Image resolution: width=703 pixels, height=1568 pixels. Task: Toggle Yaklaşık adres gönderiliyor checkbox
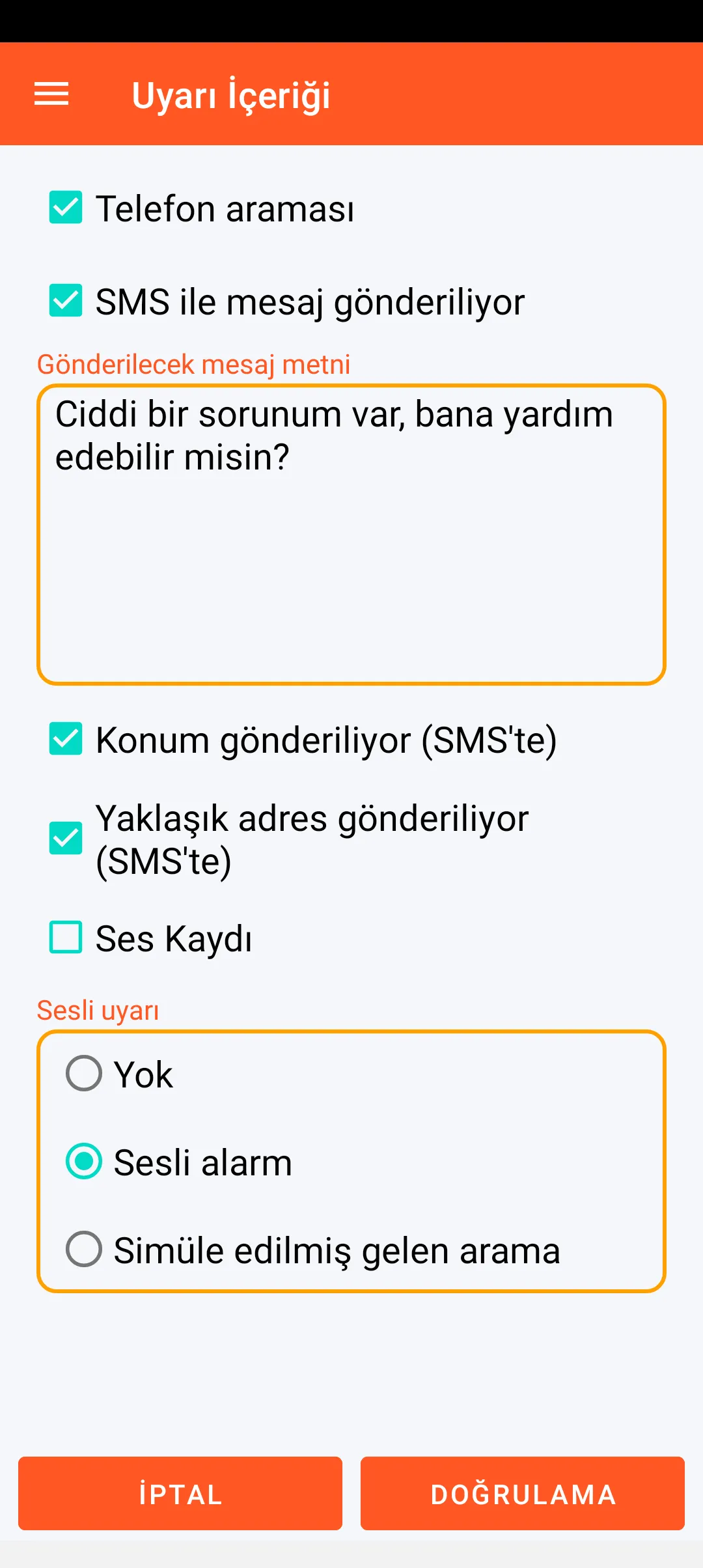[66, 838]
